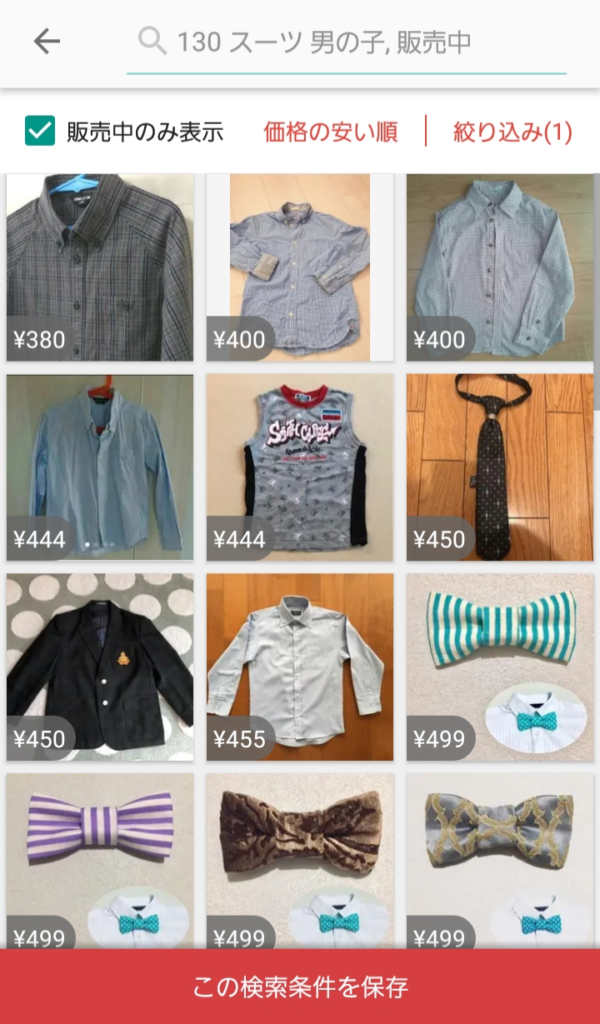Open the 価格の安い順 sort options
The width and height of the screenshot is (600, 1024).
(x=331, y=131)
